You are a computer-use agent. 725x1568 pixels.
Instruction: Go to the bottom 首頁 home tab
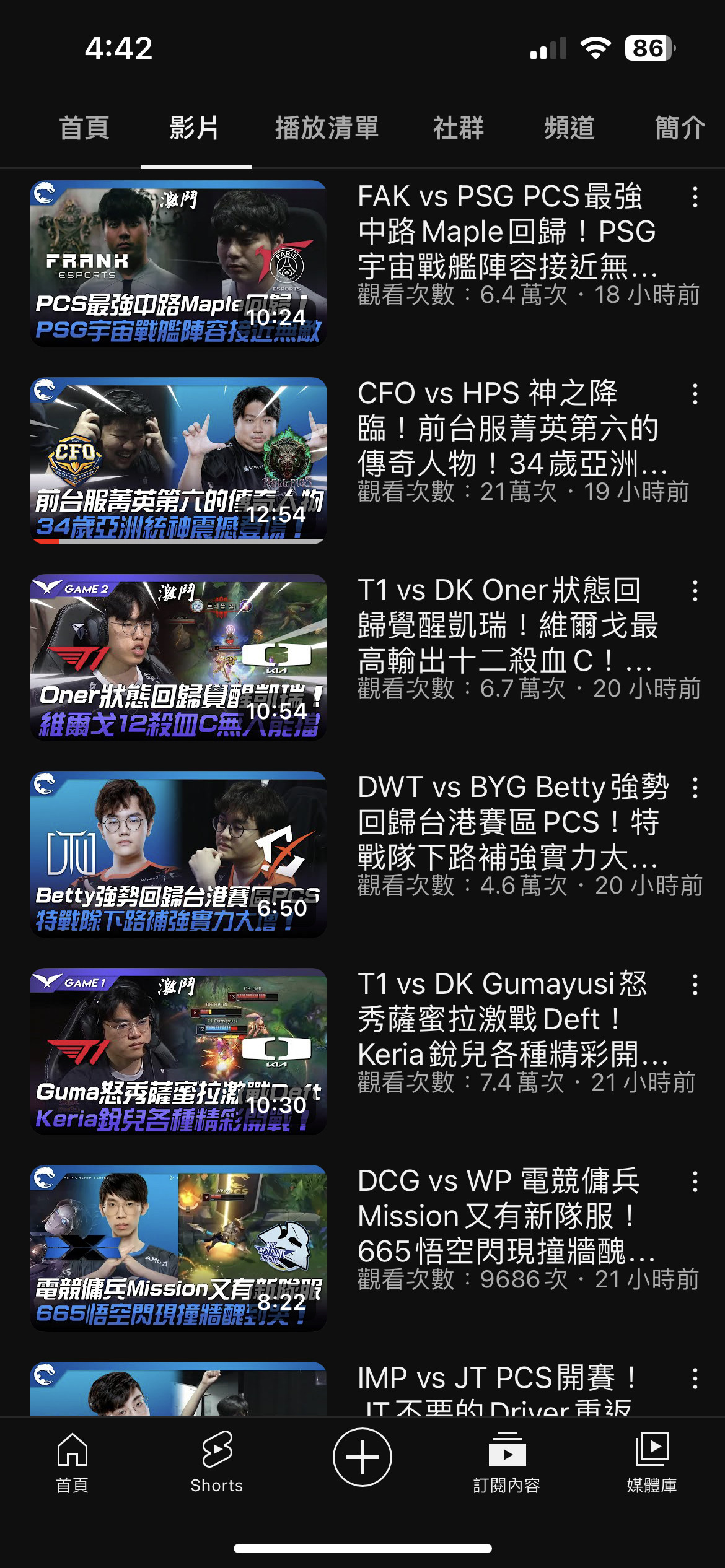(x=72, y=1462)
